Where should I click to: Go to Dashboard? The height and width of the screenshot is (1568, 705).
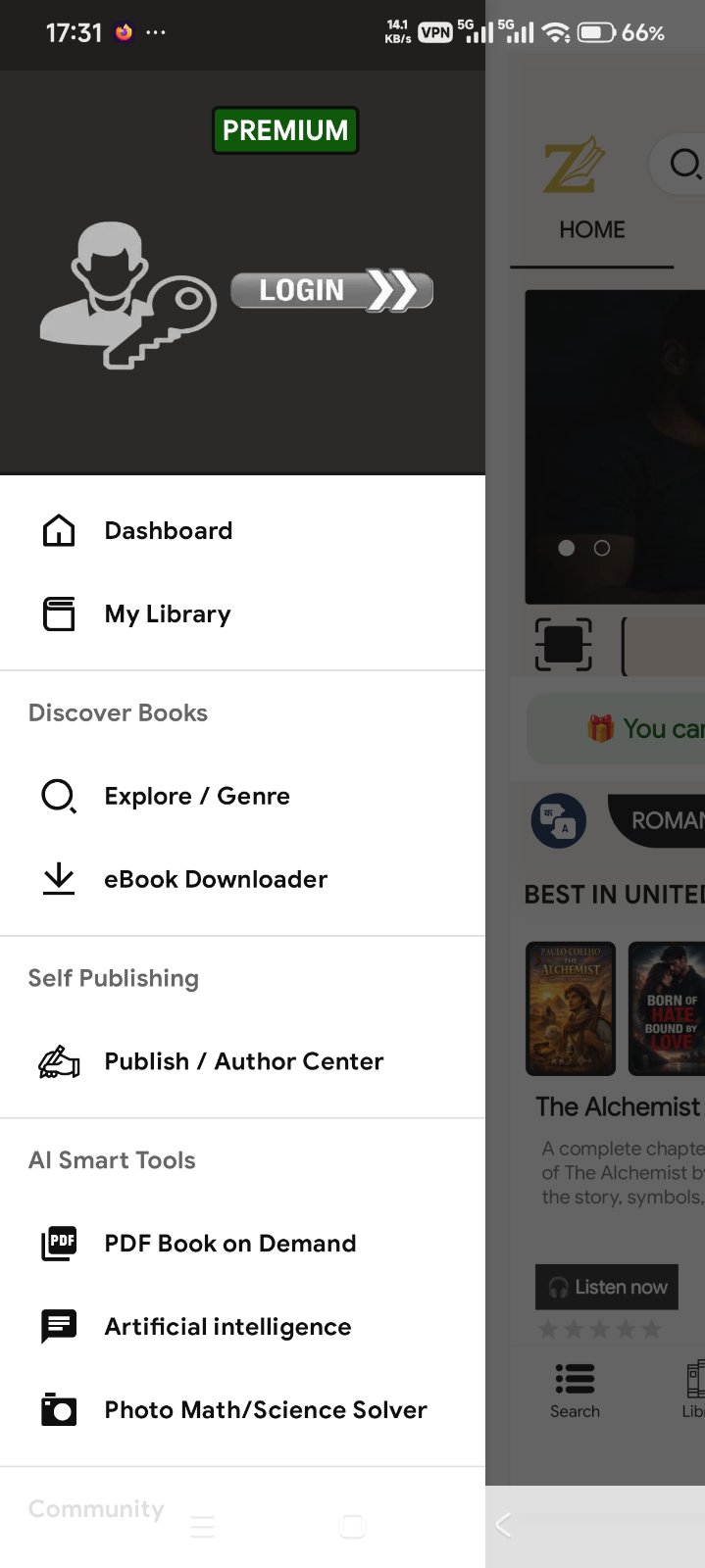(x=168, y=530)
